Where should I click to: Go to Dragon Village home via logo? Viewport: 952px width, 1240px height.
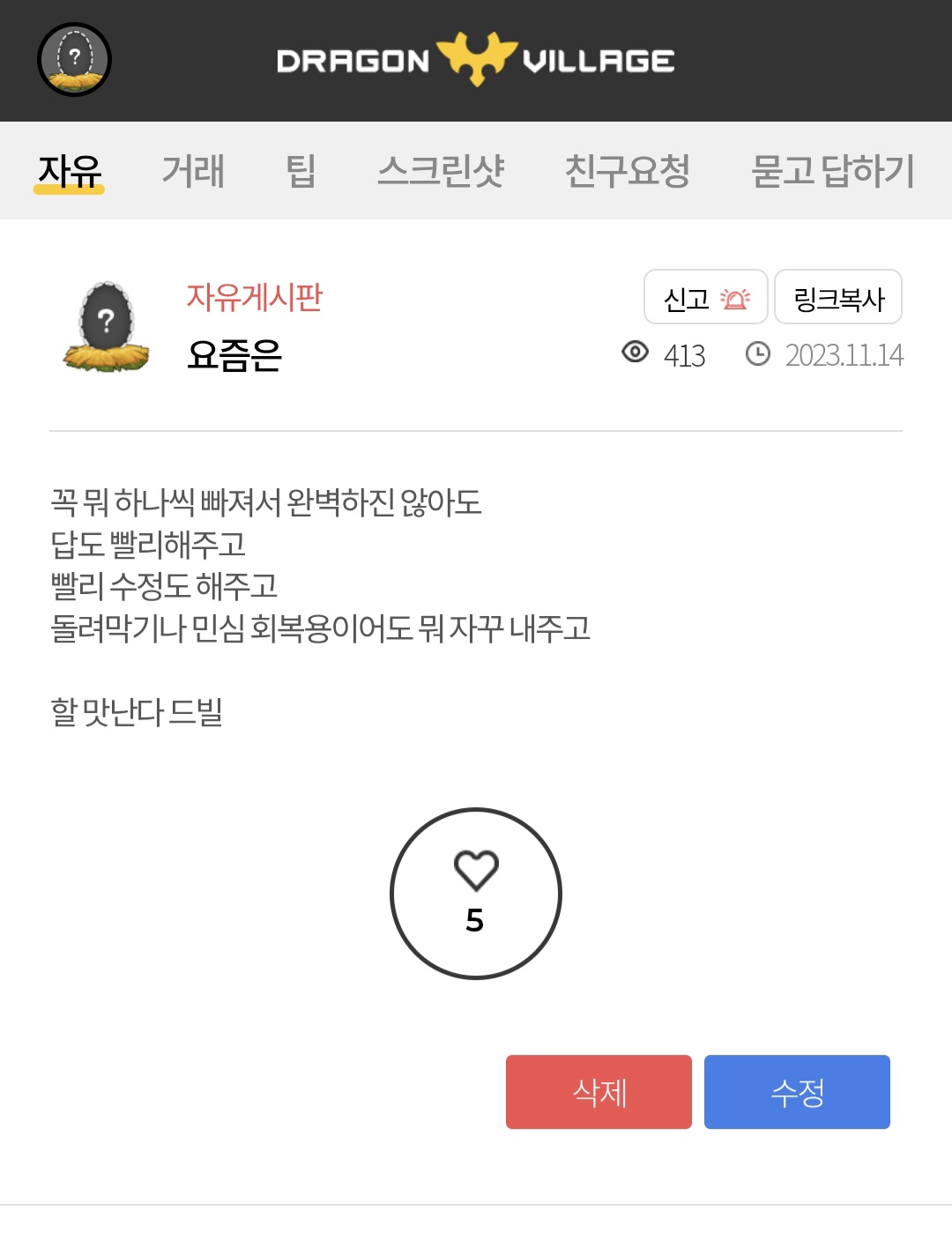click(476, 60)
